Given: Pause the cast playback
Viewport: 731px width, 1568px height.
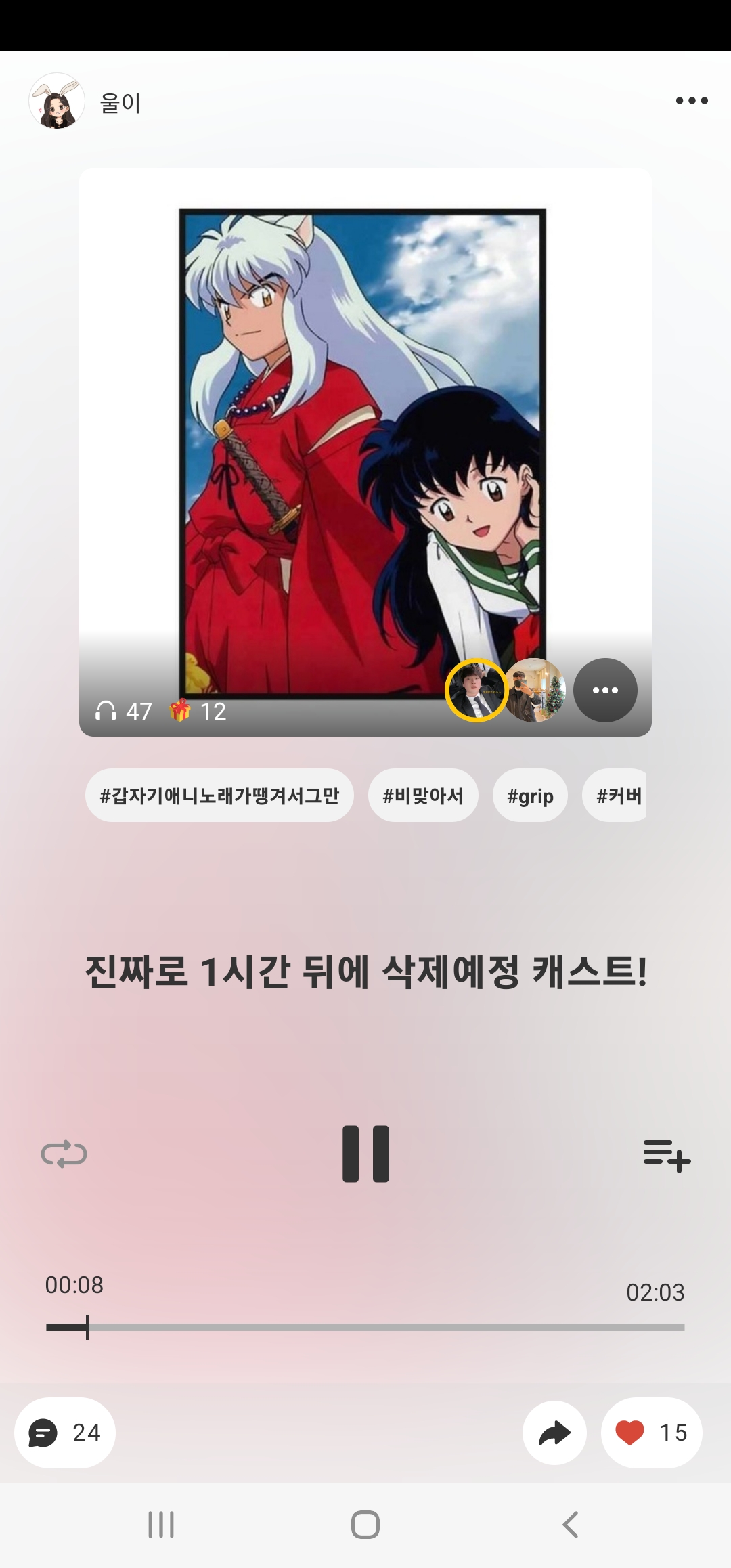Looking at the screenshot, I should tap(365, 1154).
